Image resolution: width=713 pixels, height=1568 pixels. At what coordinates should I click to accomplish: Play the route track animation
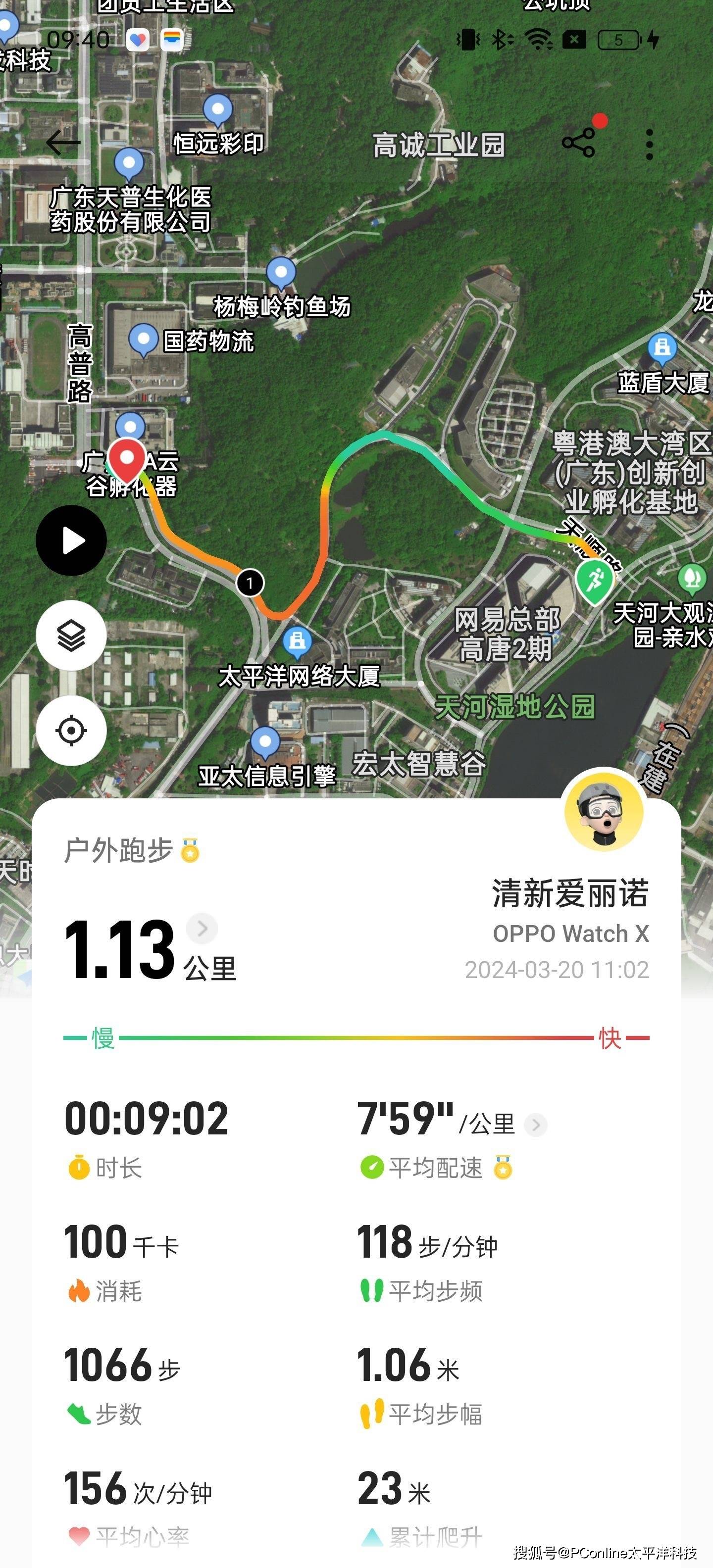[x=71, y=540]
